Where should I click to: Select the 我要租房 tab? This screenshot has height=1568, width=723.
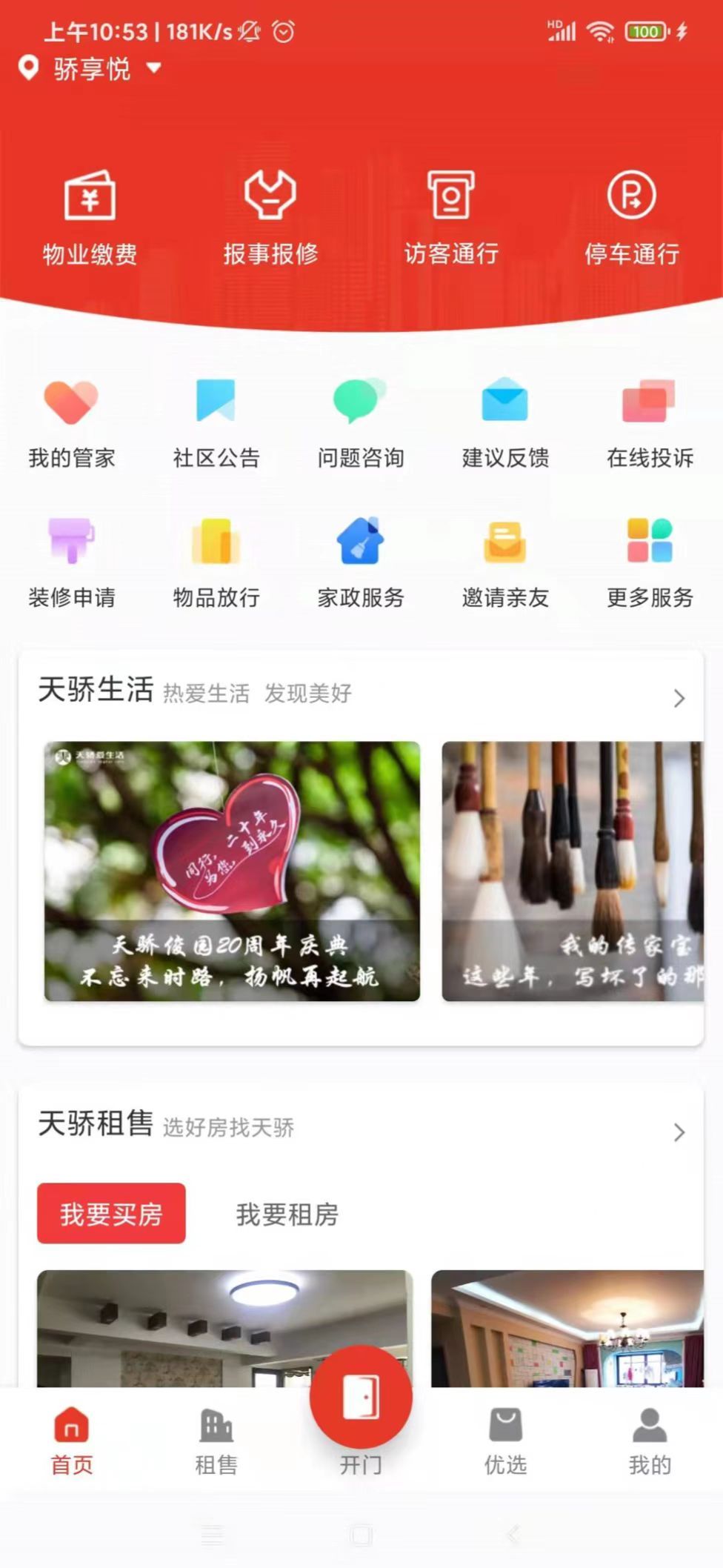pos(287,1215)
